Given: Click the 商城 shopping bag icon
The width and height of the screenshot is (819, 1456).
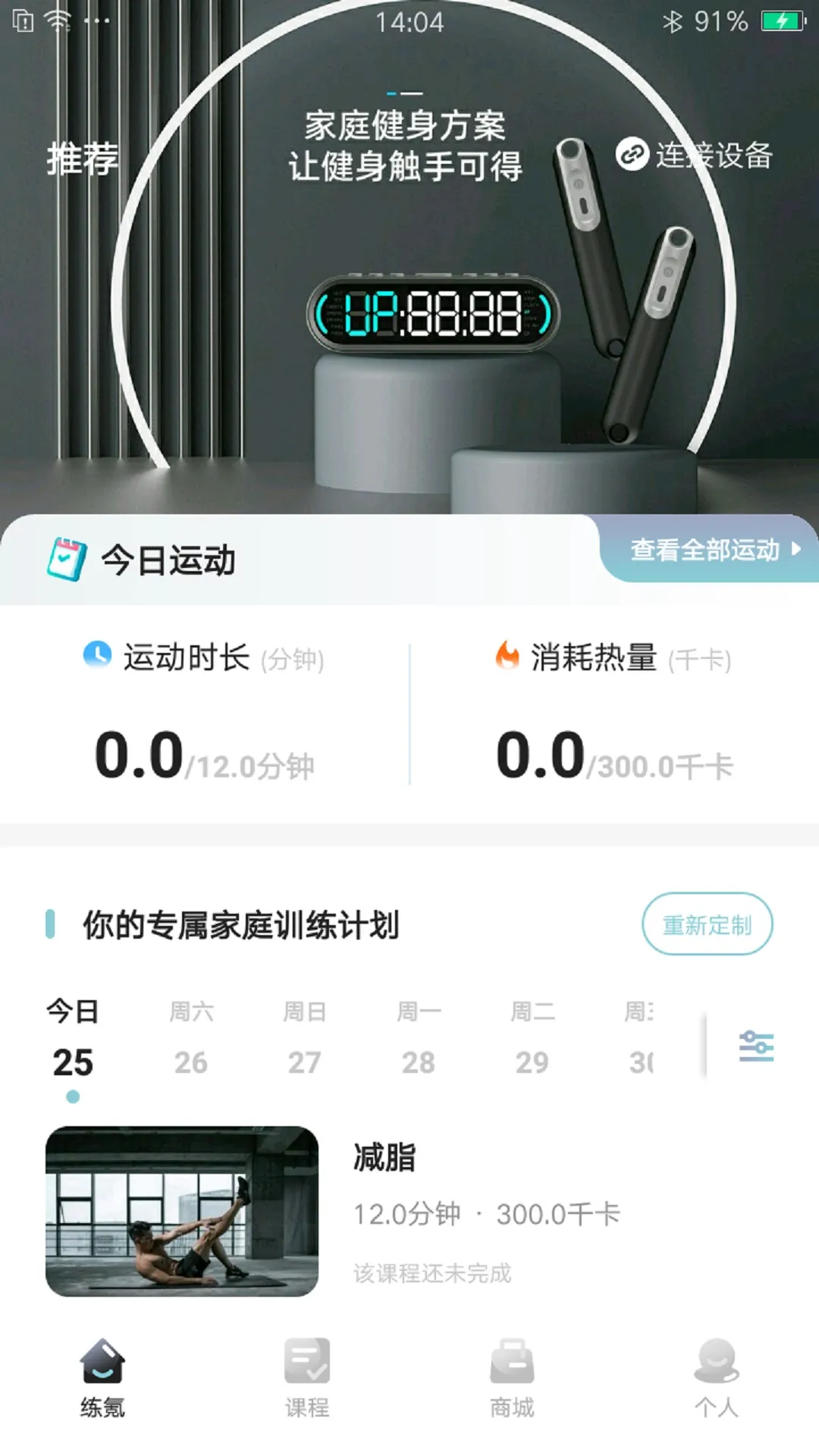Looking at the screenshot, I should click(510, 1365).
